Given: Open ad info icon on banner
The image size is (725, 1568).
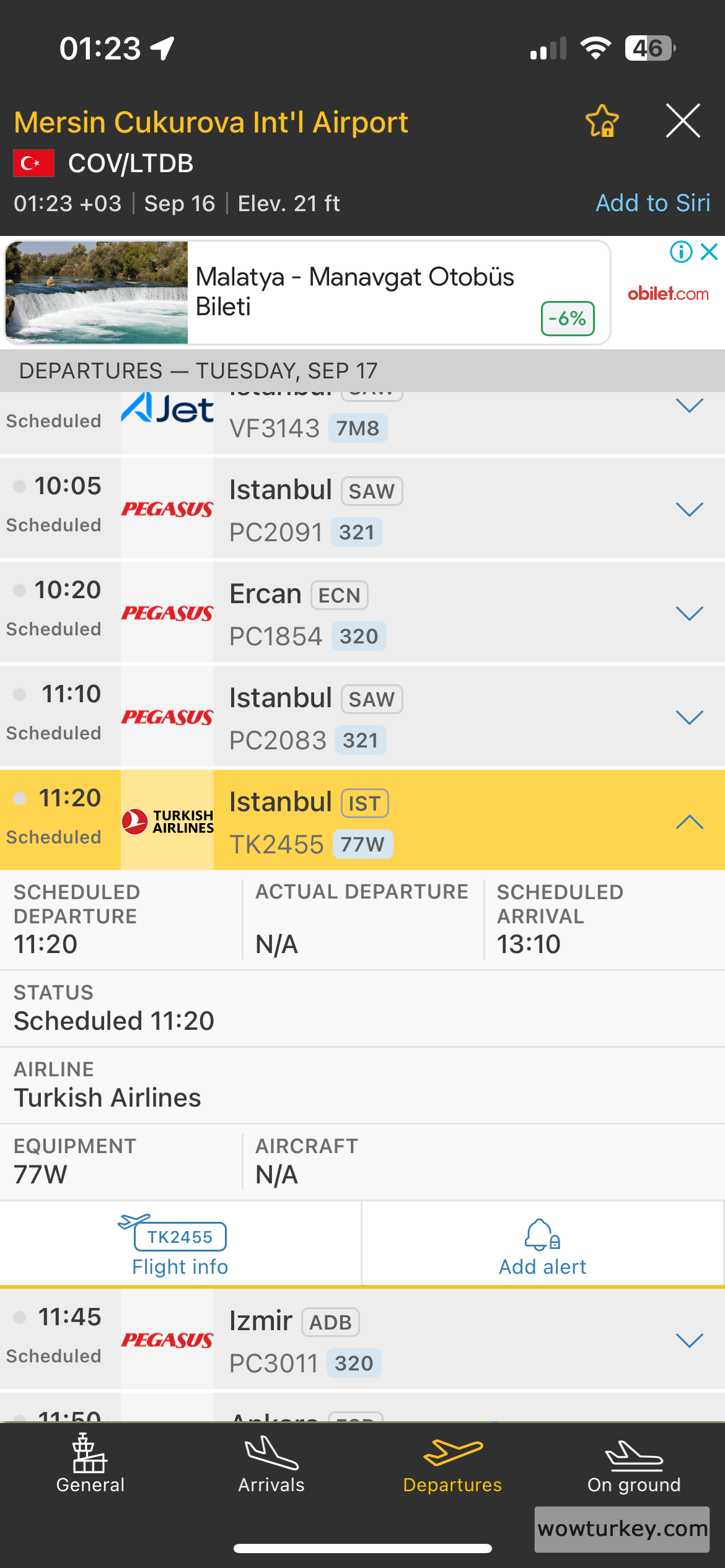Looking at the screenshot, I should [x=681, y=252].
